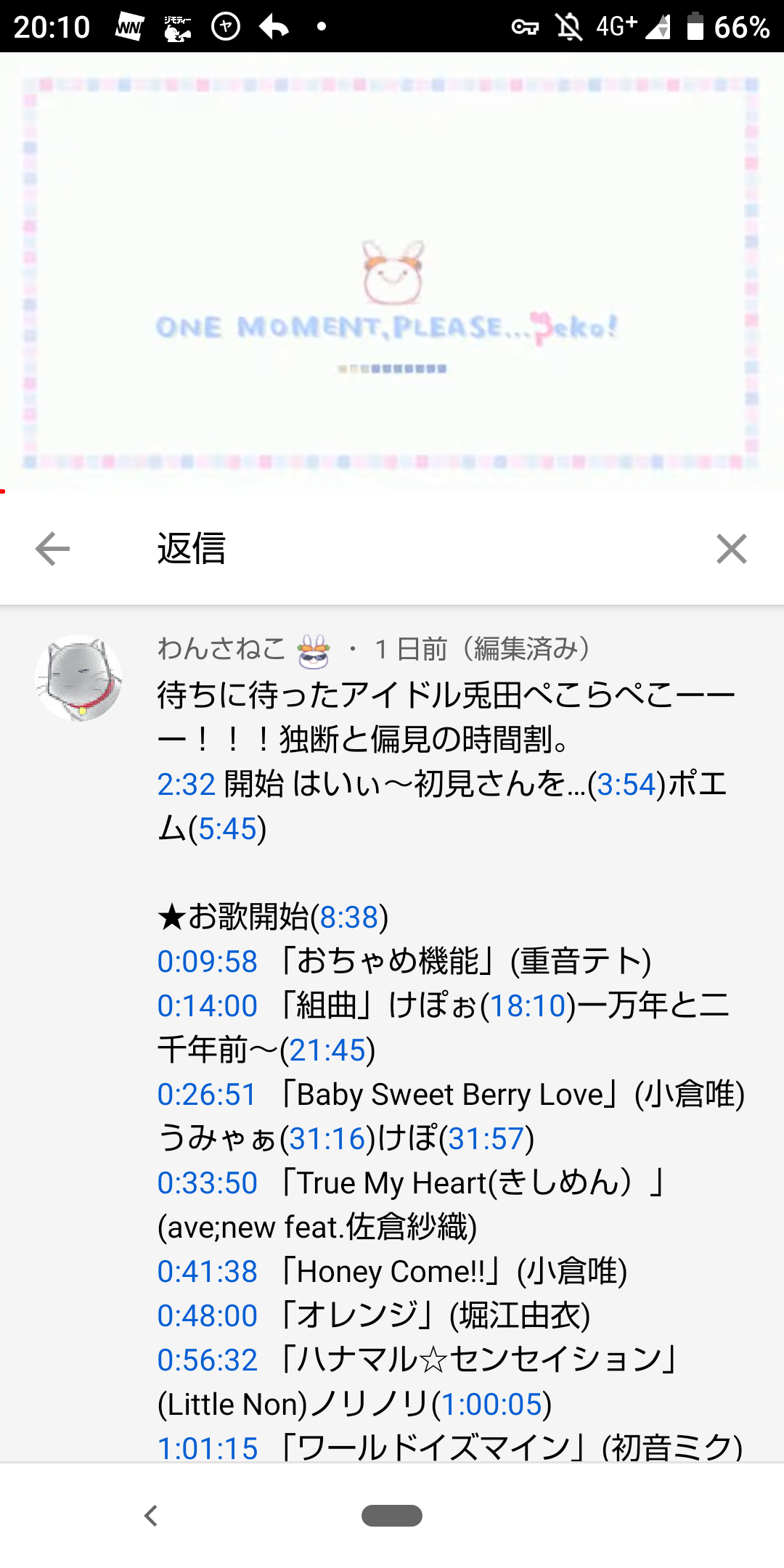Viewport: 784px width, 1568px height.
Task: Jump to うみゃぁ timestamp 31:16
Action: pos(327,1138)
